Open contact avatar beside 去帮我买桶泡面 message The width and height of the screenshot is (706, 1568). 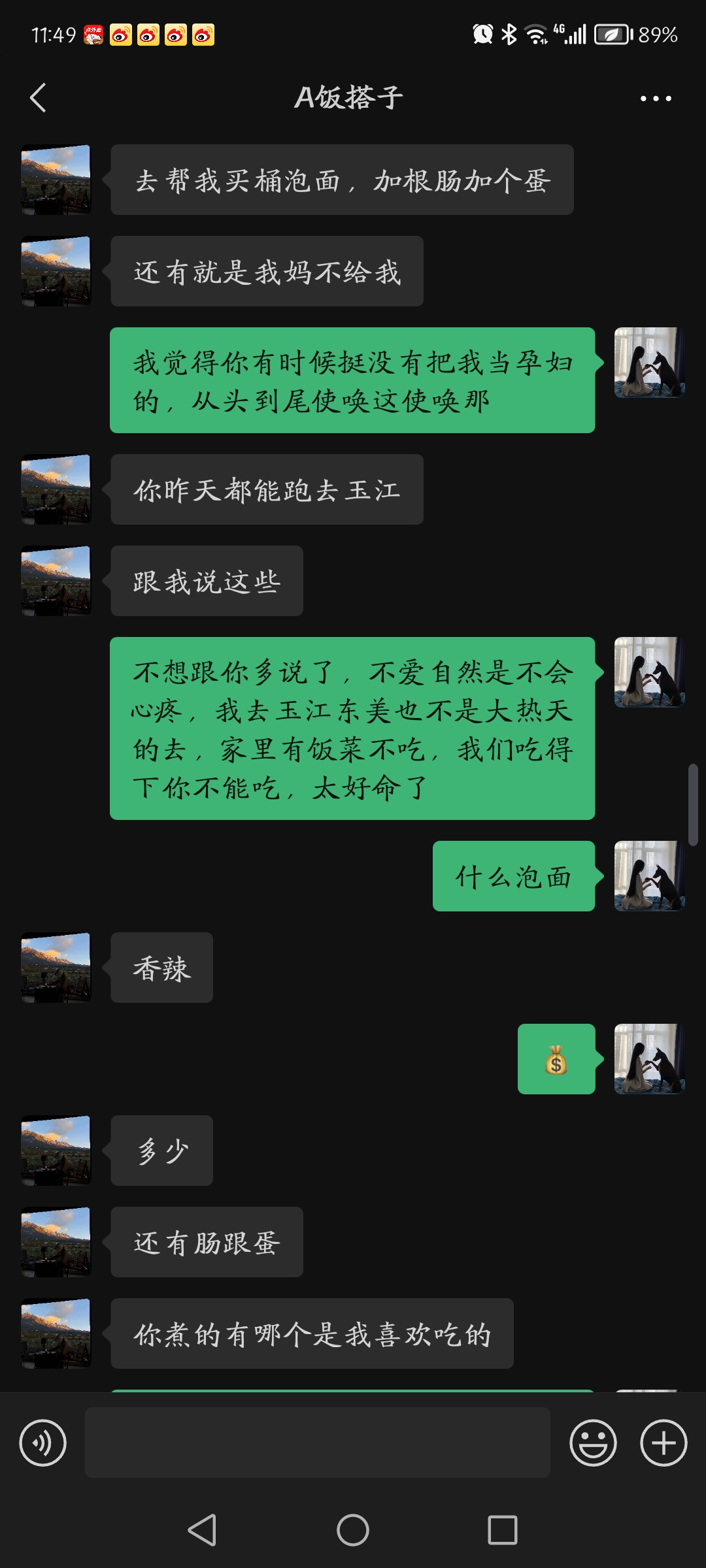(x=56, y=180)
